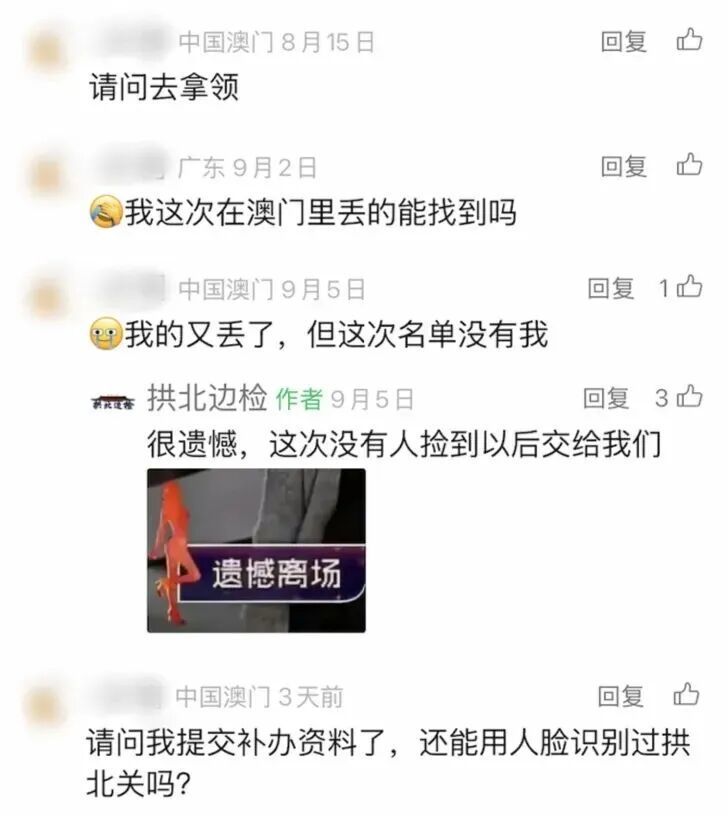The height and width of the screenshot is (817, 728).
Task: Like the comment about losing it in 澳门
Action: click(689, 165)
